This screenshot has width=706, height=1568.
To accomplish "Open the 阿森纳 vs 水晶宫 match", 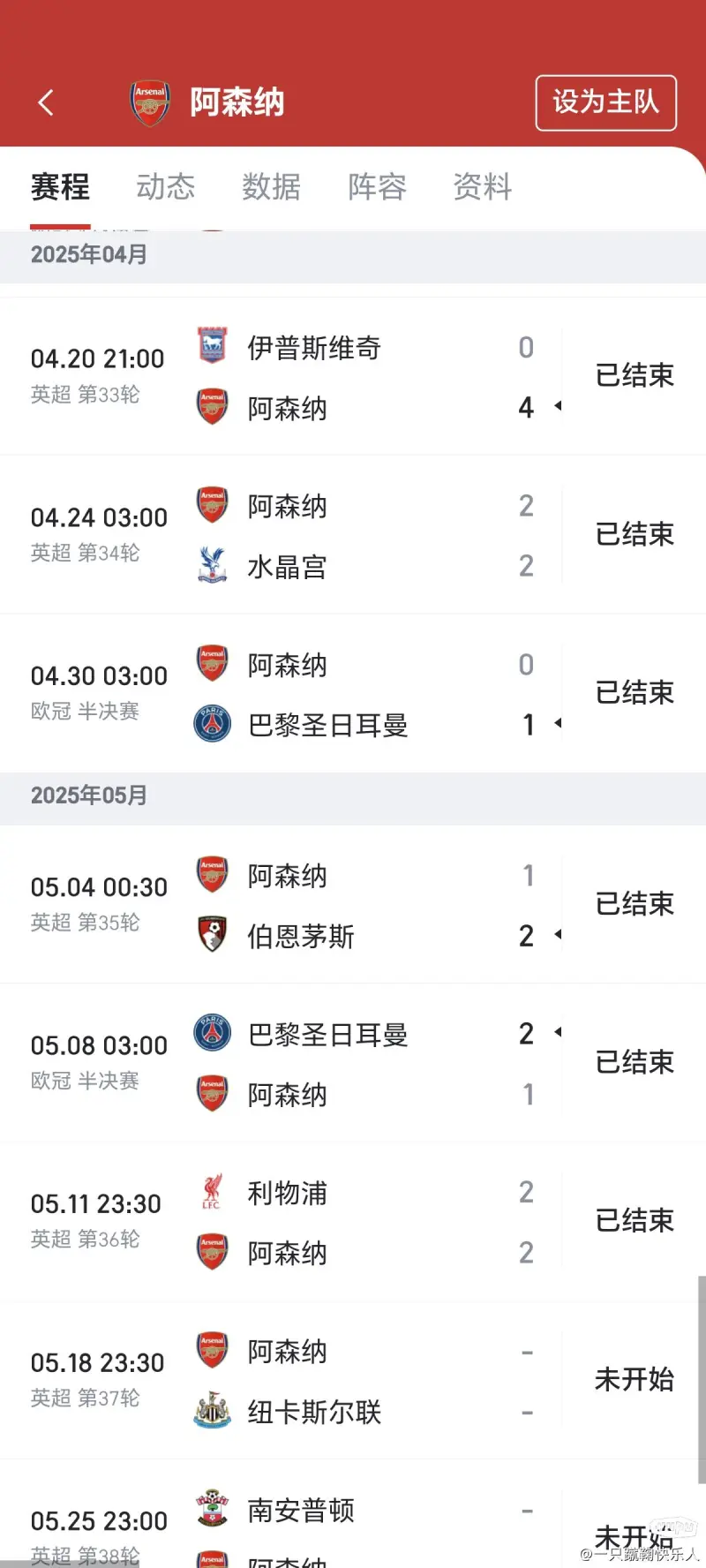I will pos(353,535).
